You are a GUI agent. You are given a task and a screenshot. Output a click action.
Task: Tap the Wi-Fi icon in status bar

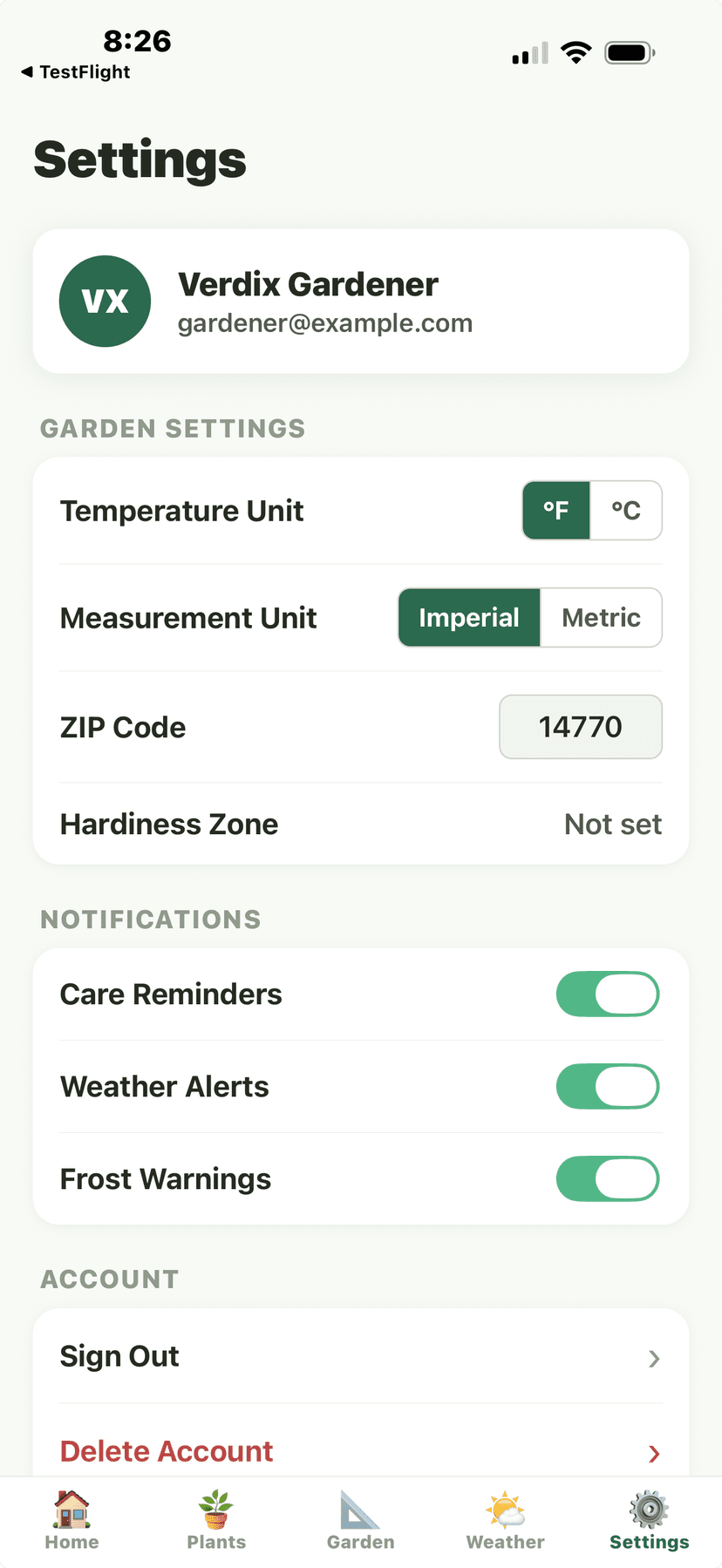576,51
